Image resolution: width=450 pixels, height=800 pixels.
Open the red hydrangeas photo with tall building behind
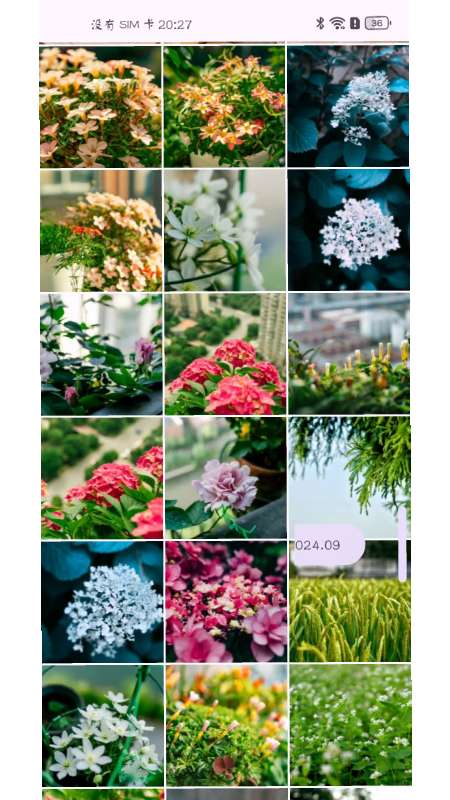click(225, 354)
